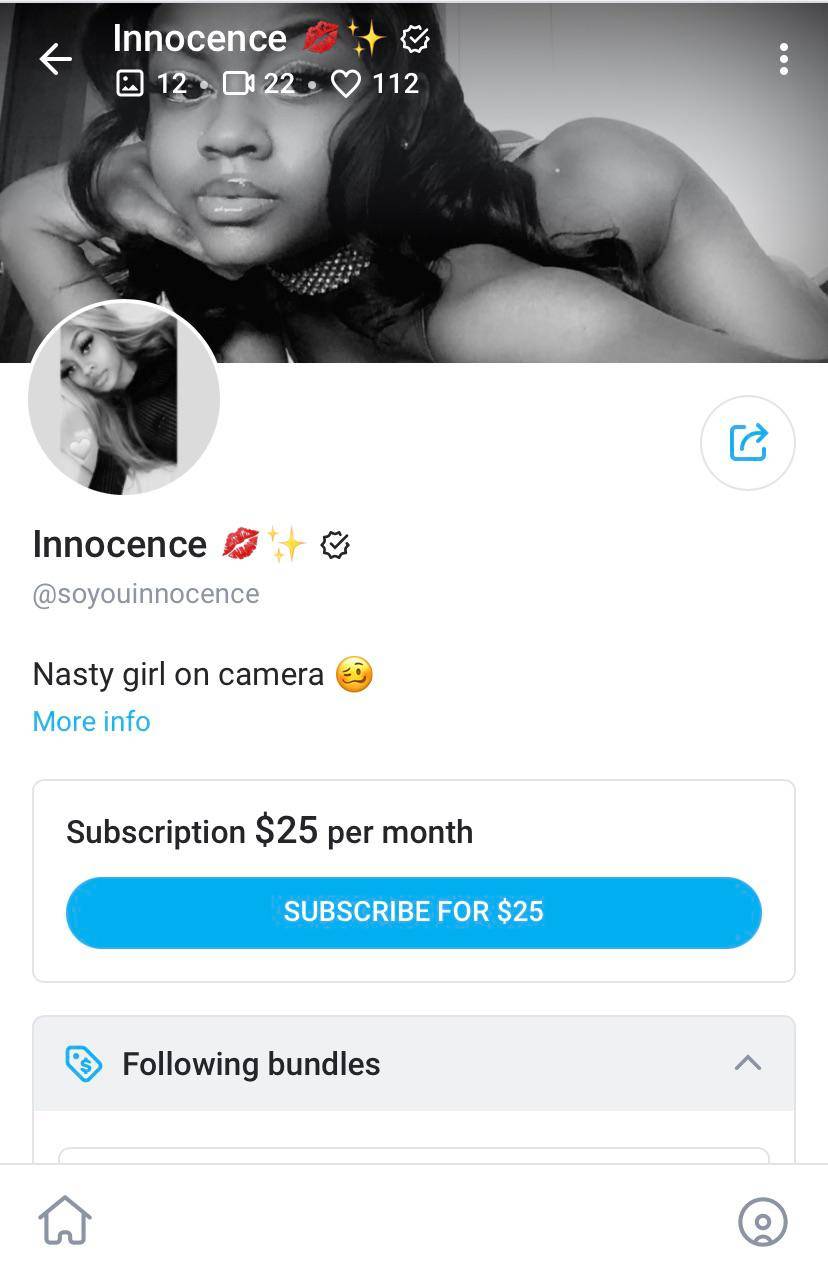Share this profile
Screen dimensions: 828x1261
tap(747, 442)
